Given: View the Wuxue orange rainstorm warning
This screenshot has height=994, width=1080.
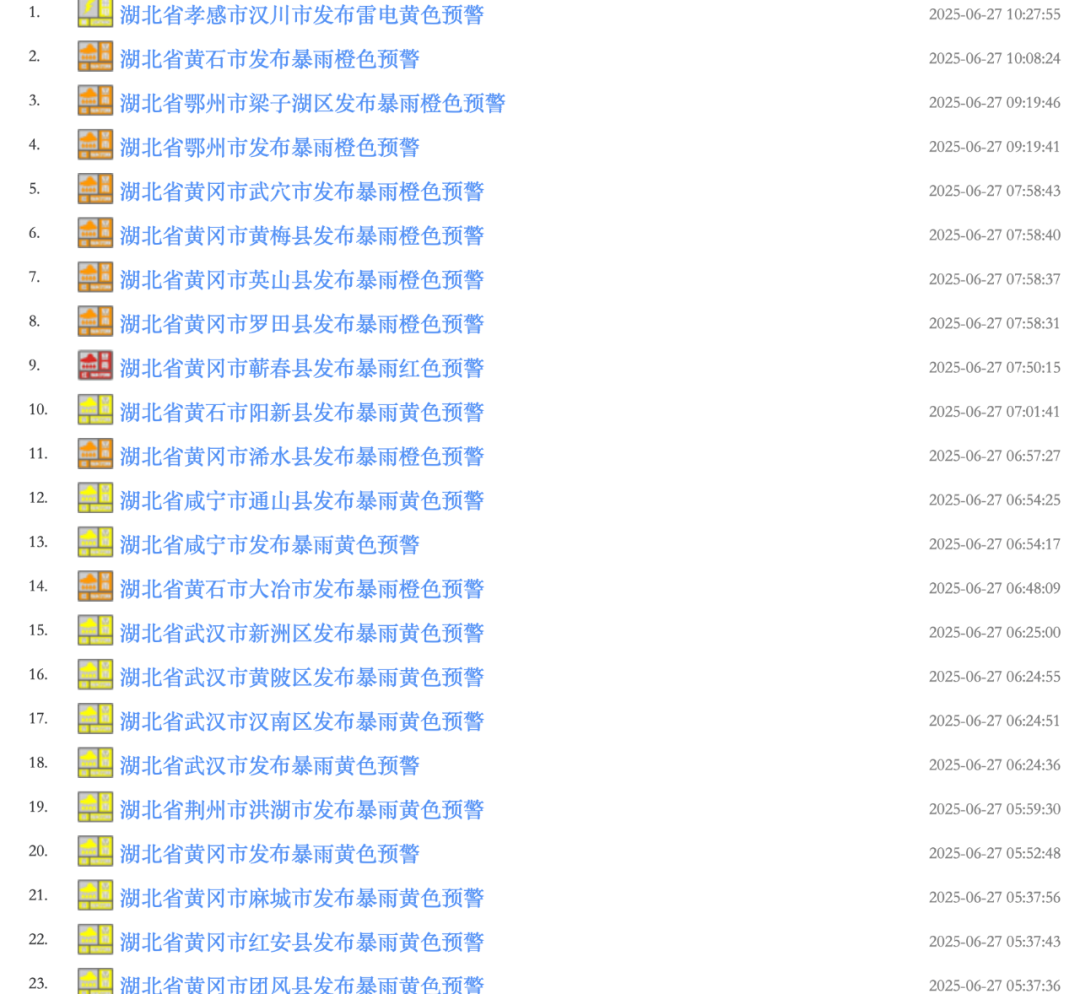Looking at the screenshot, I should pos(301,191).
